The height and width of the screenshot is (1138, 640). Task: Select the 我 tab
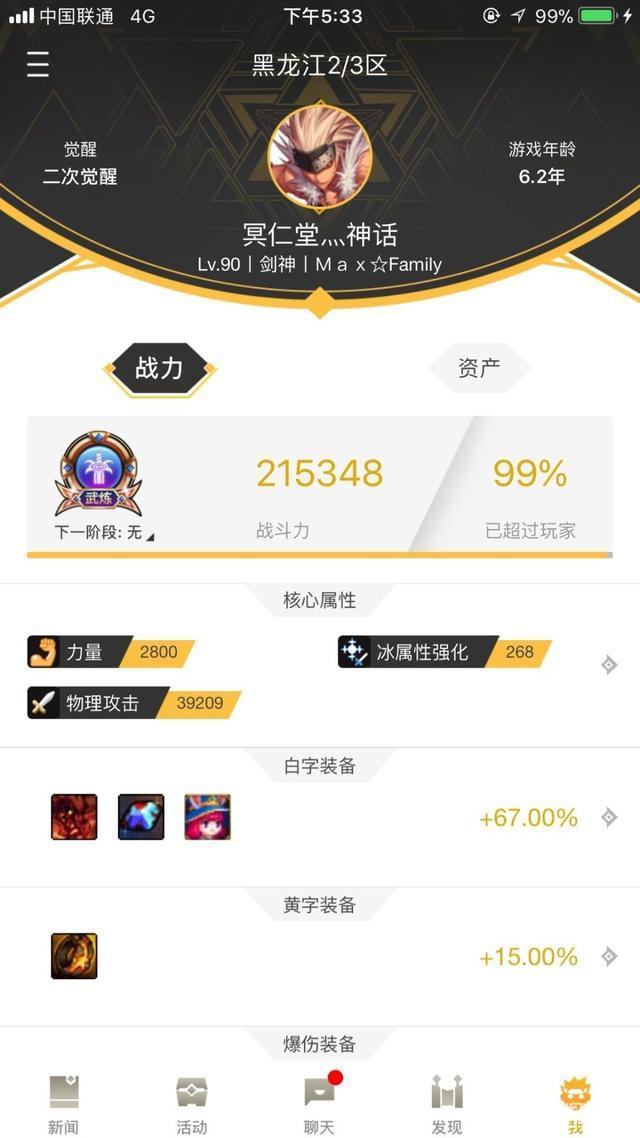click(x=575, y=1103)
